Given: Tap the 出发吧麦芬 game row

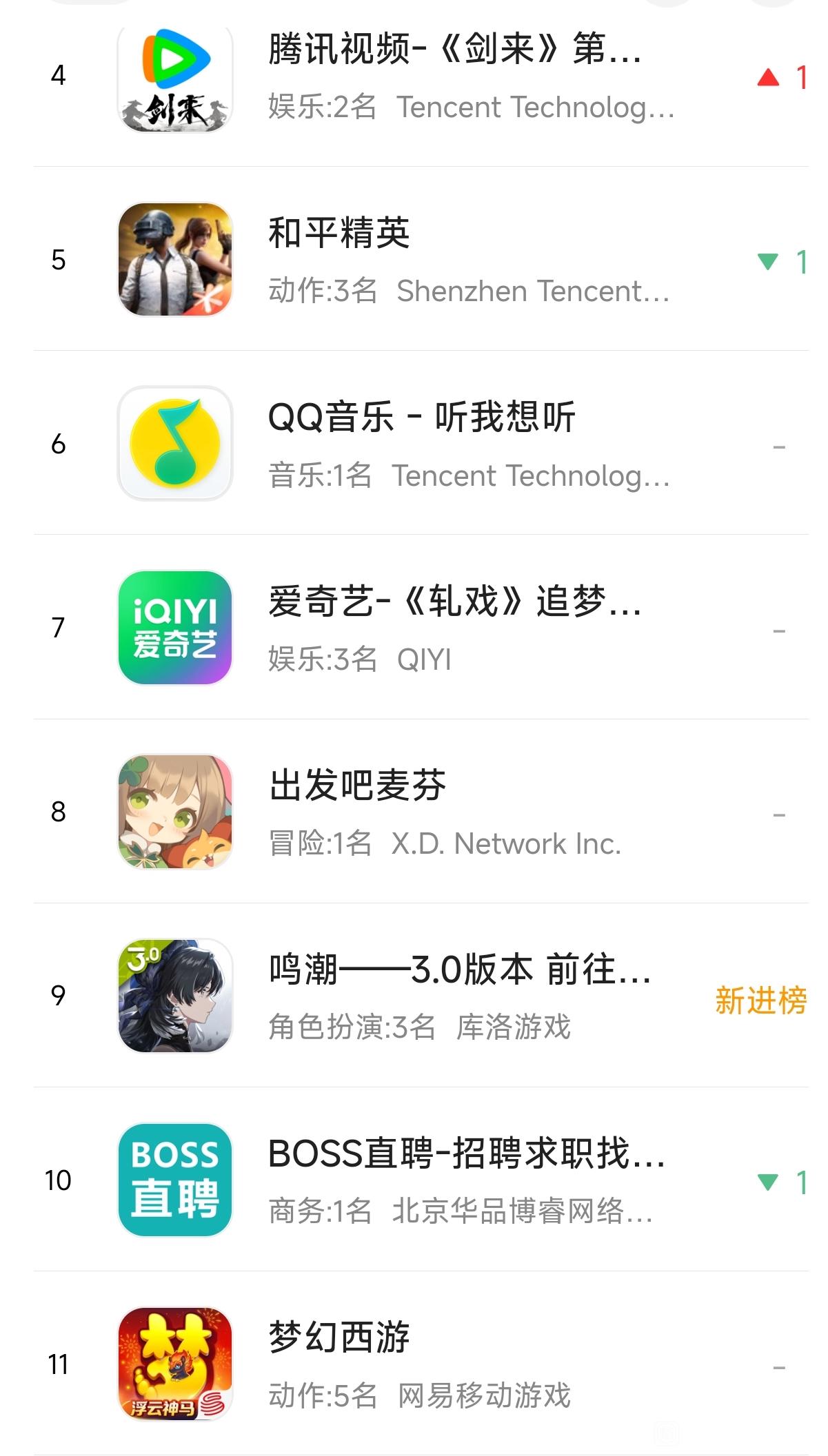Looking at the screenshot, I should tap(455, 812).
